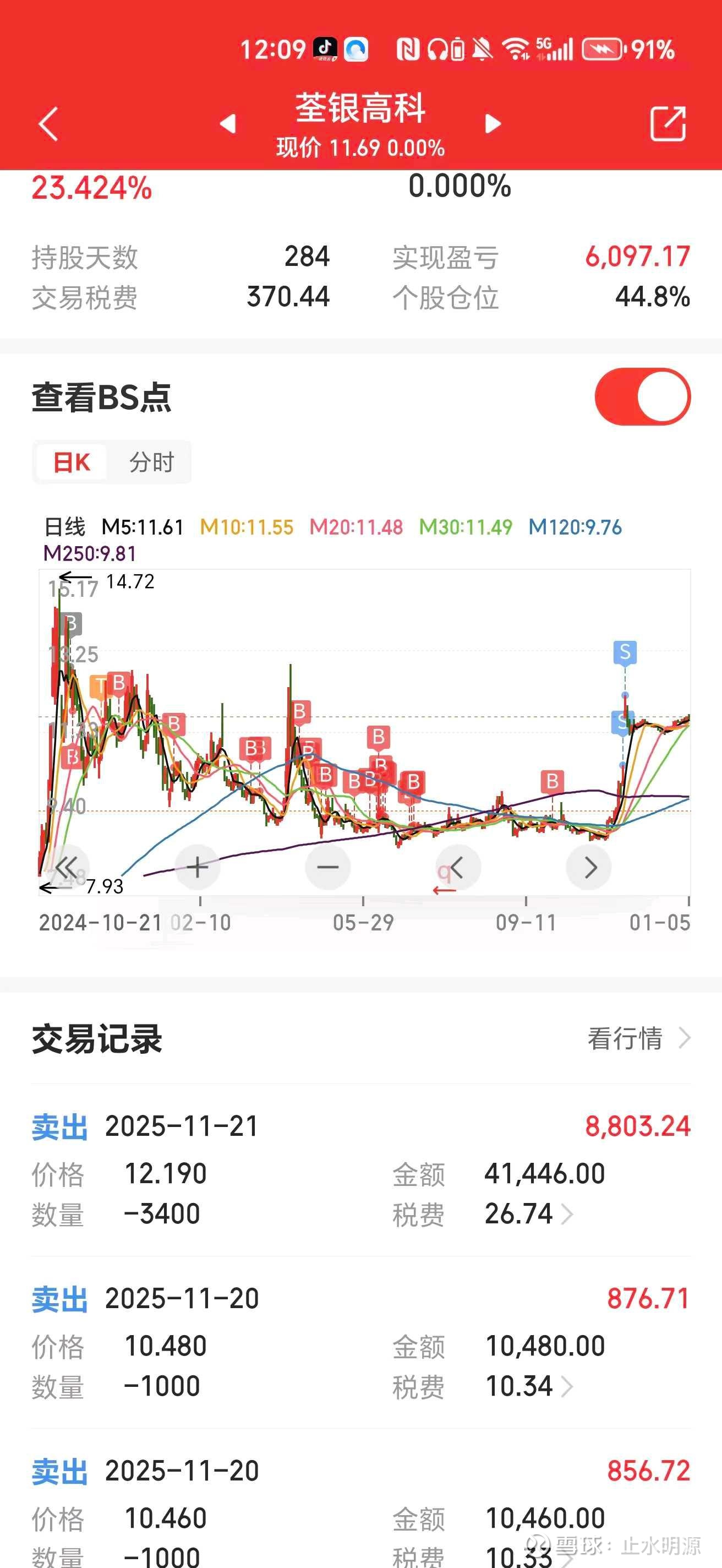Zoom out the K-line chart
722x1568 pixels.
click(328, 867)
